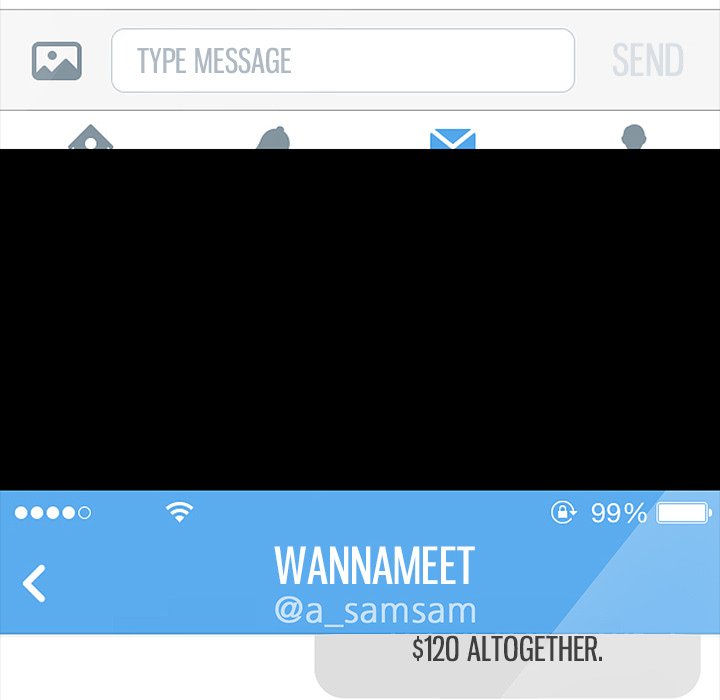The height and width of the screenshot is (700, 720).
Task: Go back from the WANNAMEET conversation
Action: 34,583
